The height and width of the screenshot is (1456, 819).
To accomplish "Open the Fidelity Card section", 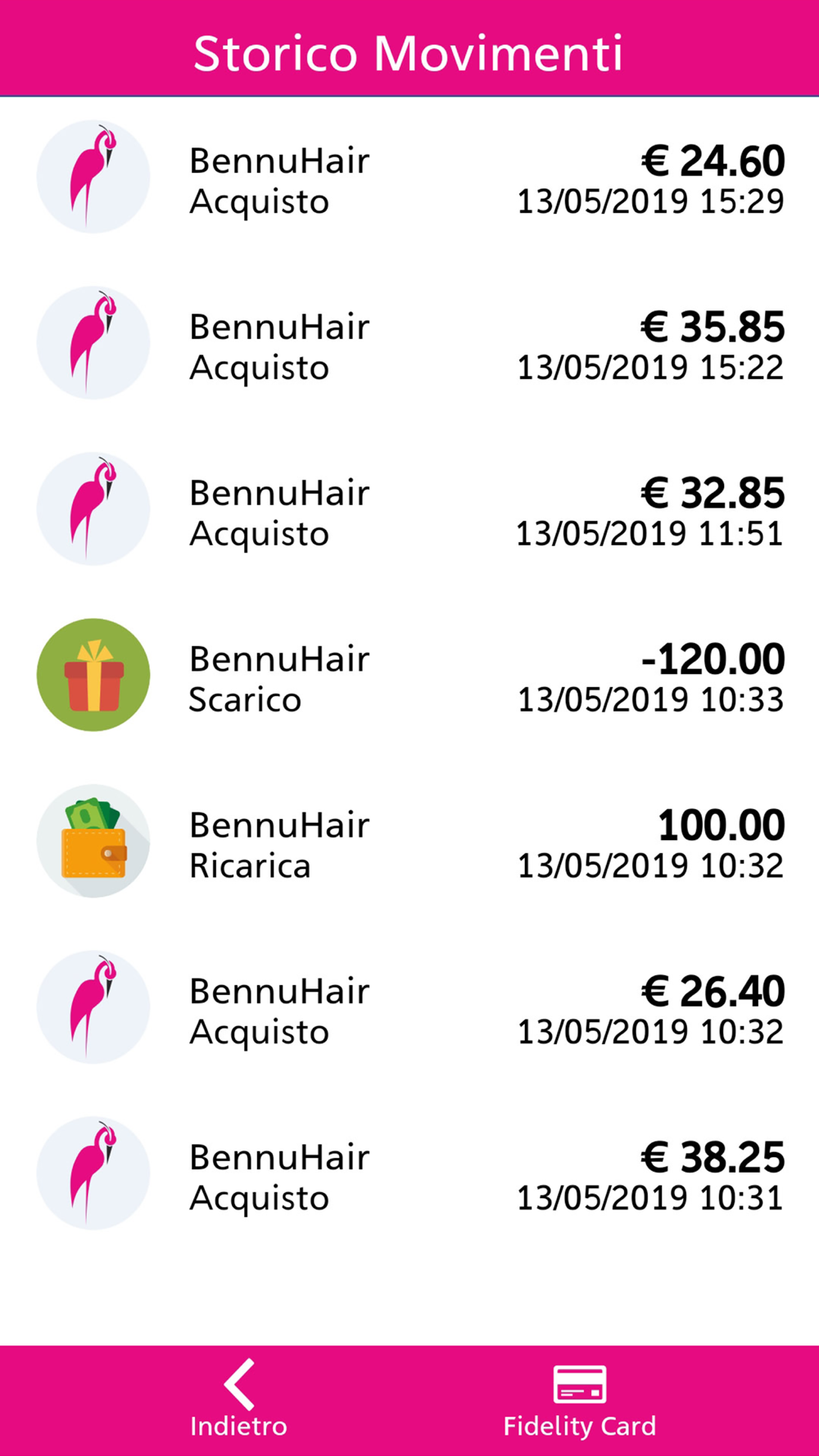I will pos(579,1400).
